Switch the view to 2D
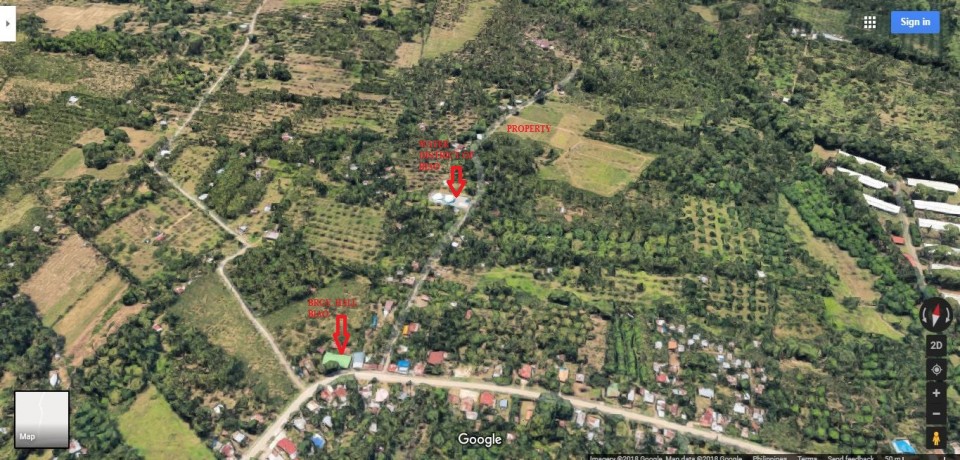Viewport: 960px width, 460px height. [936, 346]
